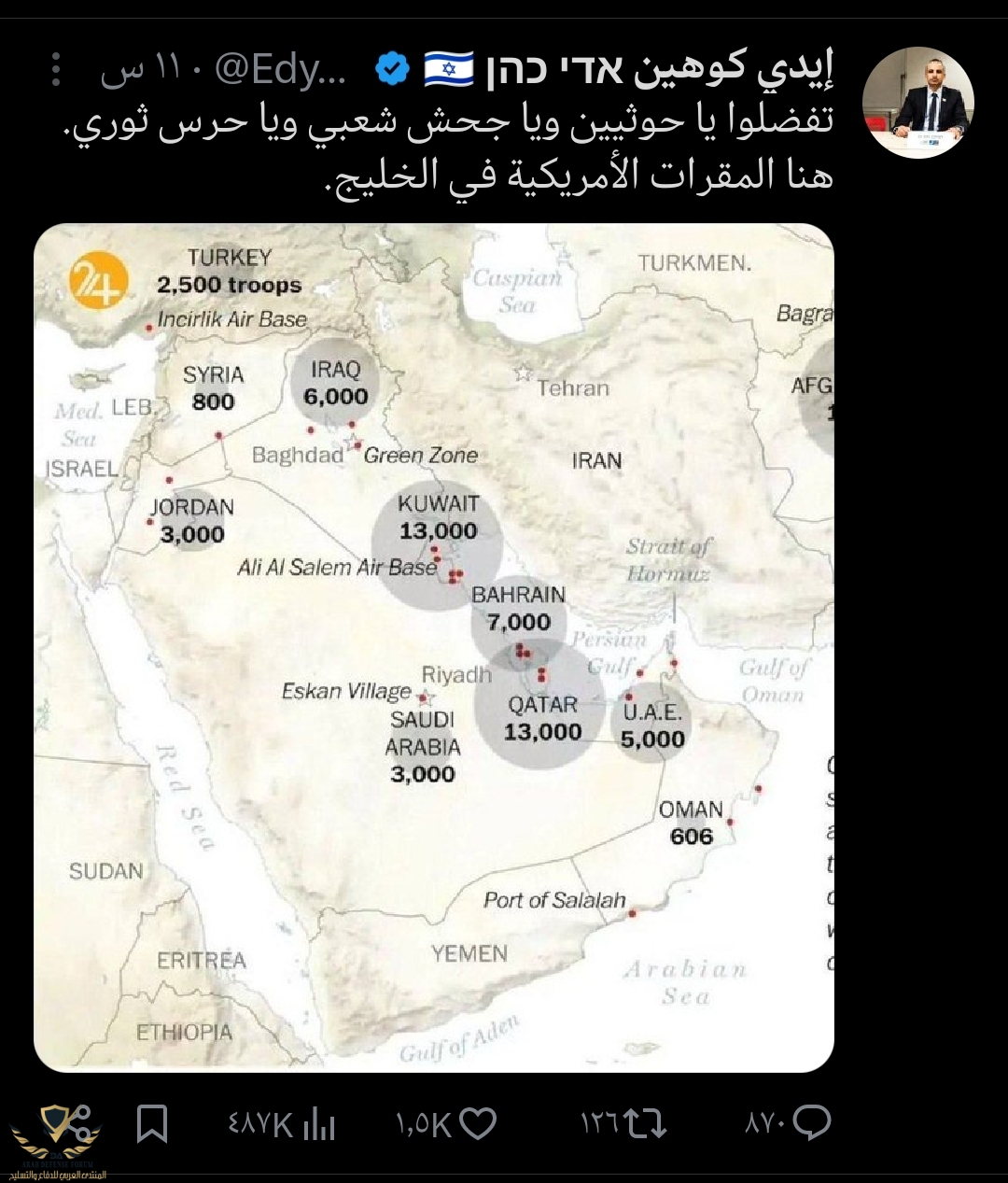The height and width of the screenshot is (1183, 1008).
Task: View the tweet's analytics bar icon
Action: pos(318,1123)
